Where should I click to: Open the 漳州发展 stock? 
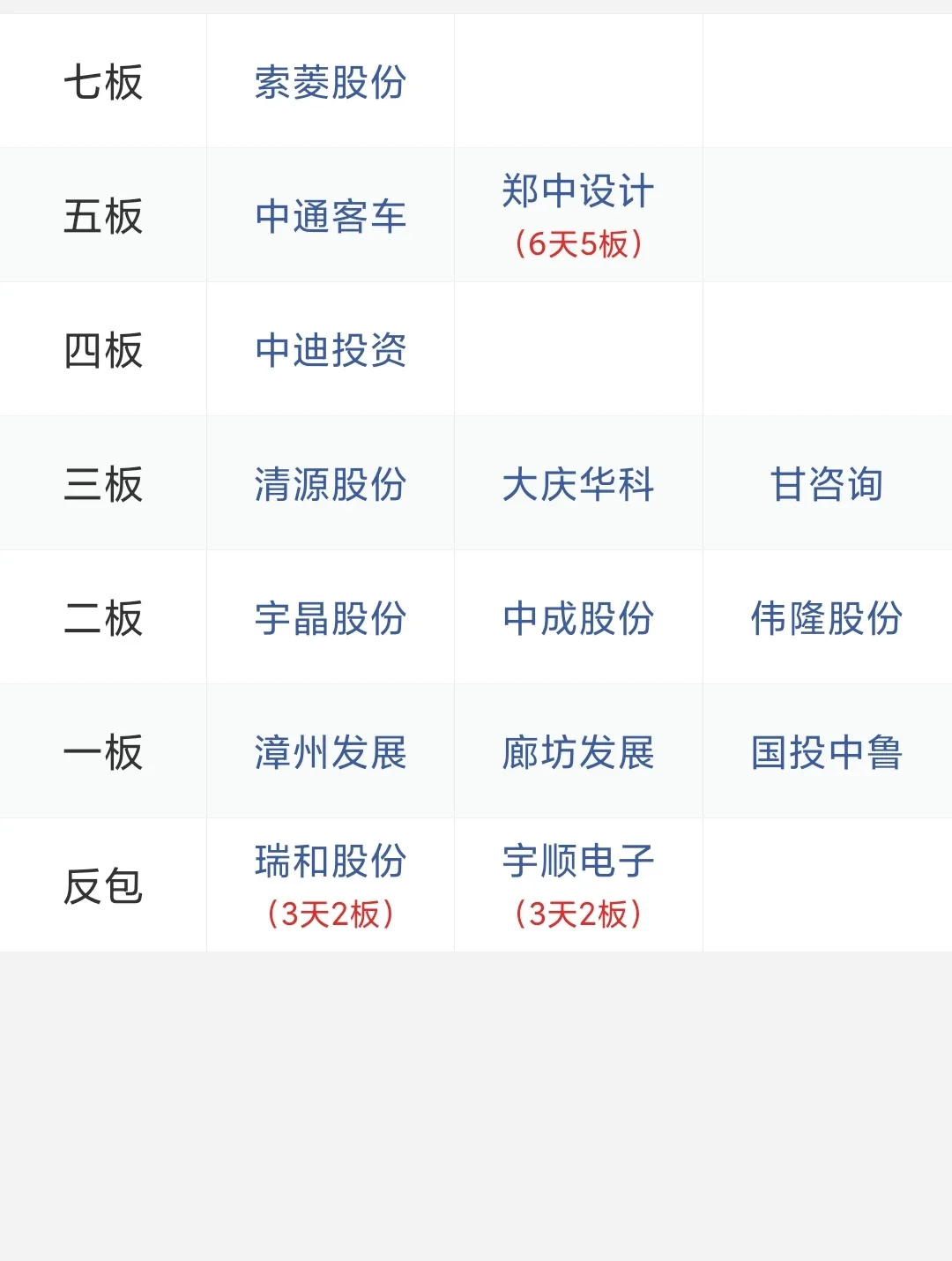pyautogui.click(x=331, y=753)
